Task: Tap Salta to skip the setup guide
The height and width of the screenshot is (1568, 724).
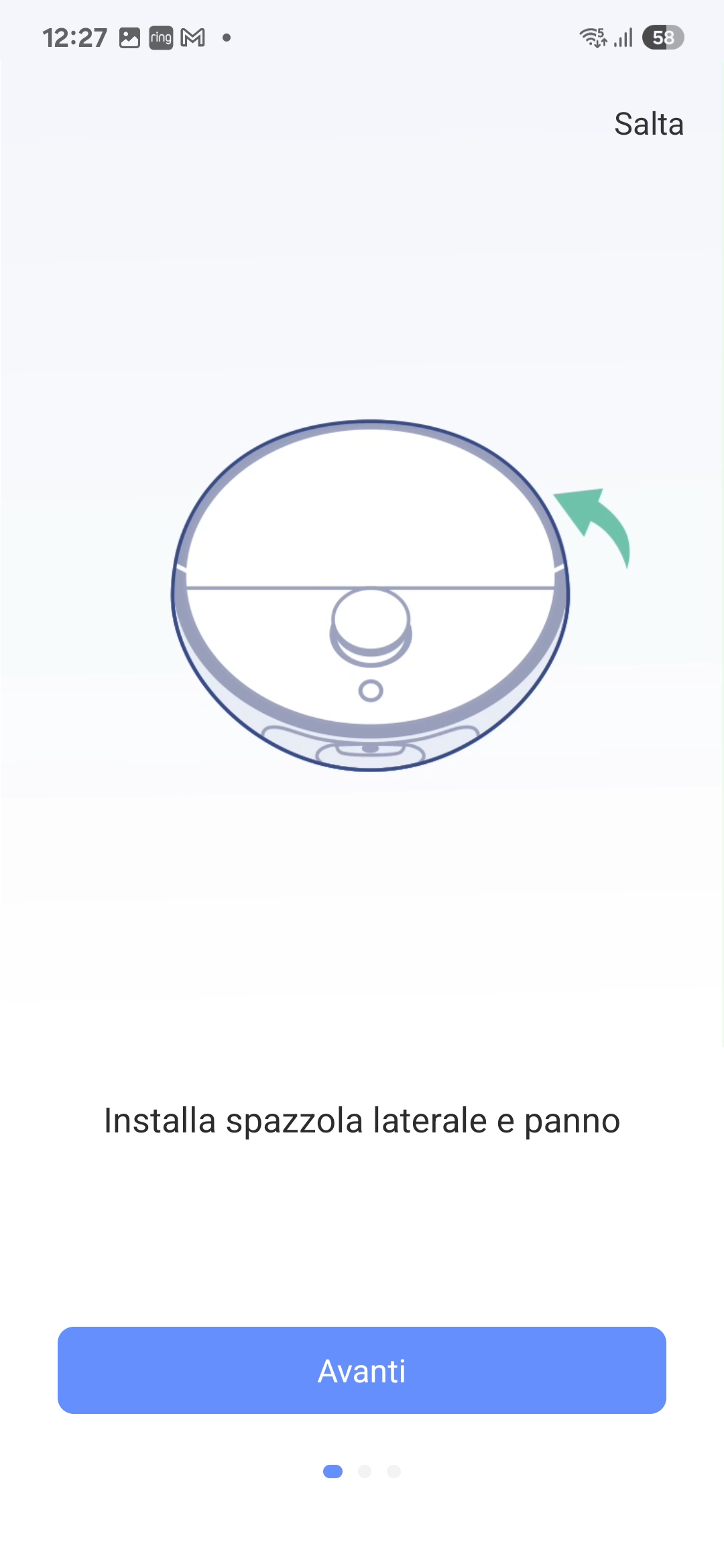Action: [648, 124]
